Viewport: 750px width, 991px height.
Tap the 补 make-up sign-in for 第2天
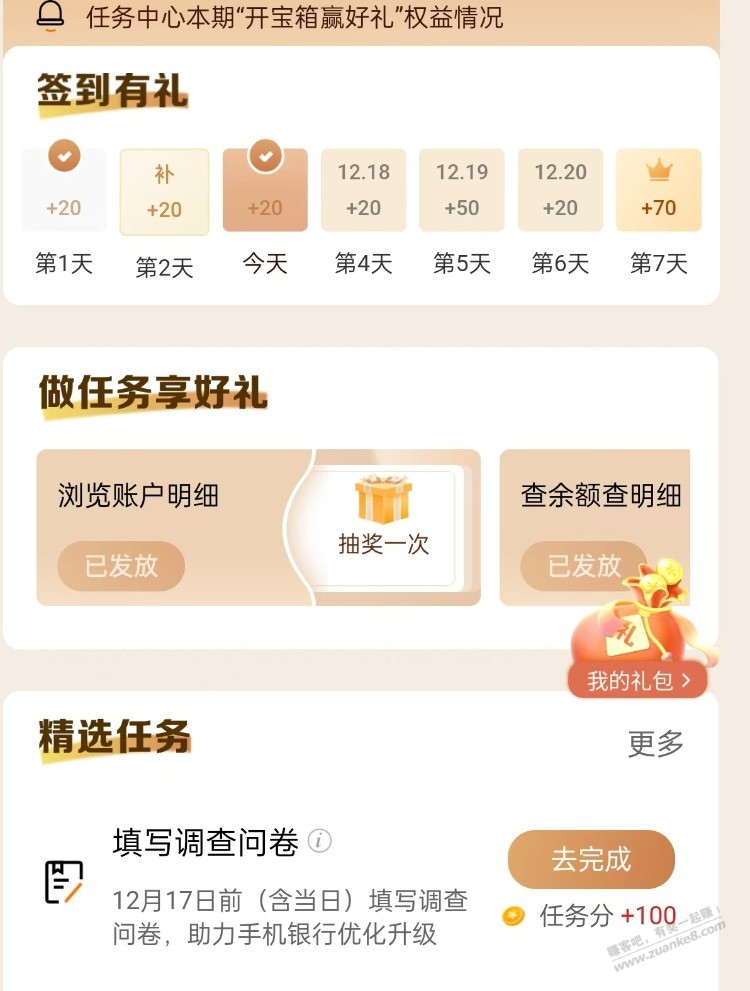tap(164, 192)
